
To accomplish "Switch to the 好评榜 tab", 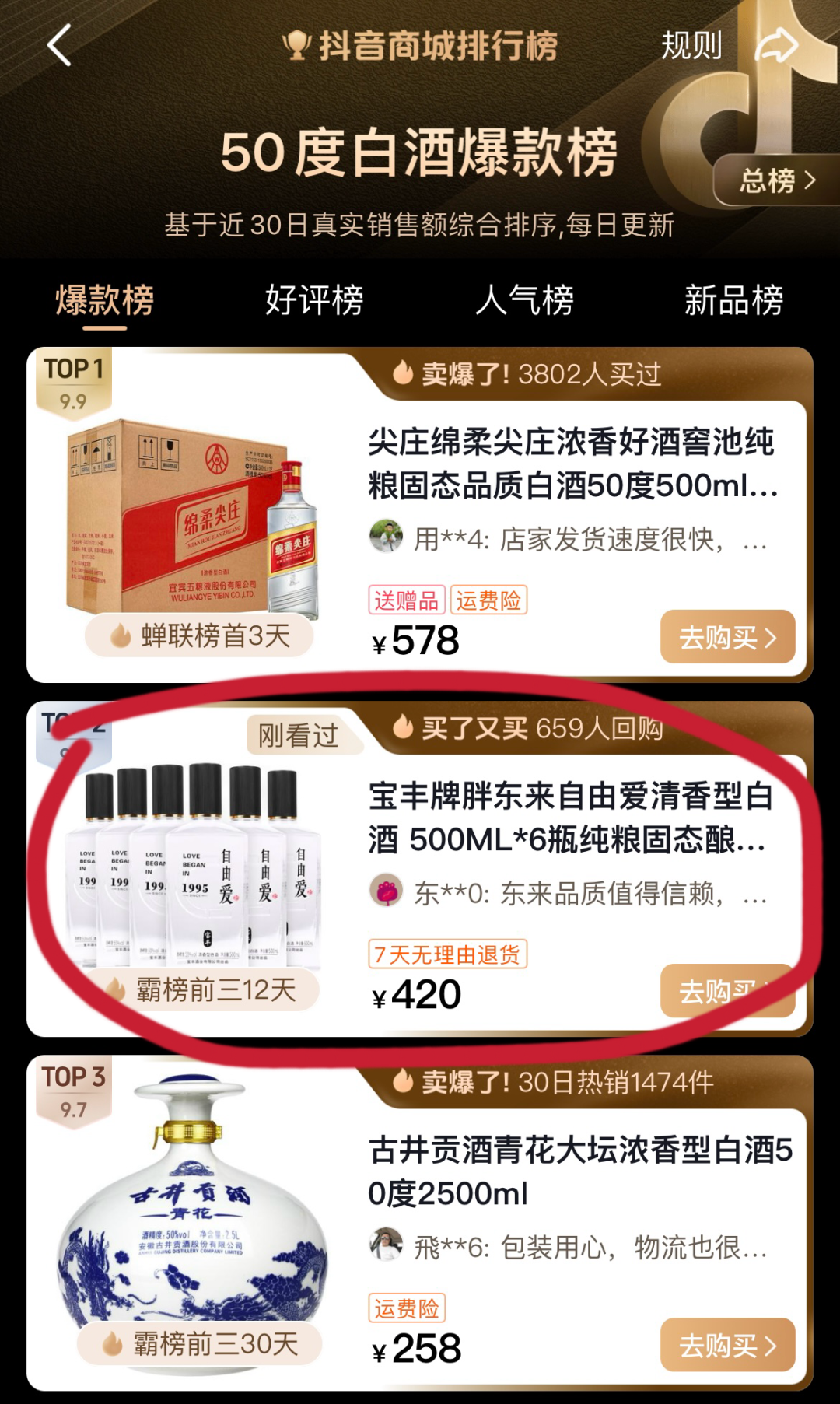I will 314,300.
